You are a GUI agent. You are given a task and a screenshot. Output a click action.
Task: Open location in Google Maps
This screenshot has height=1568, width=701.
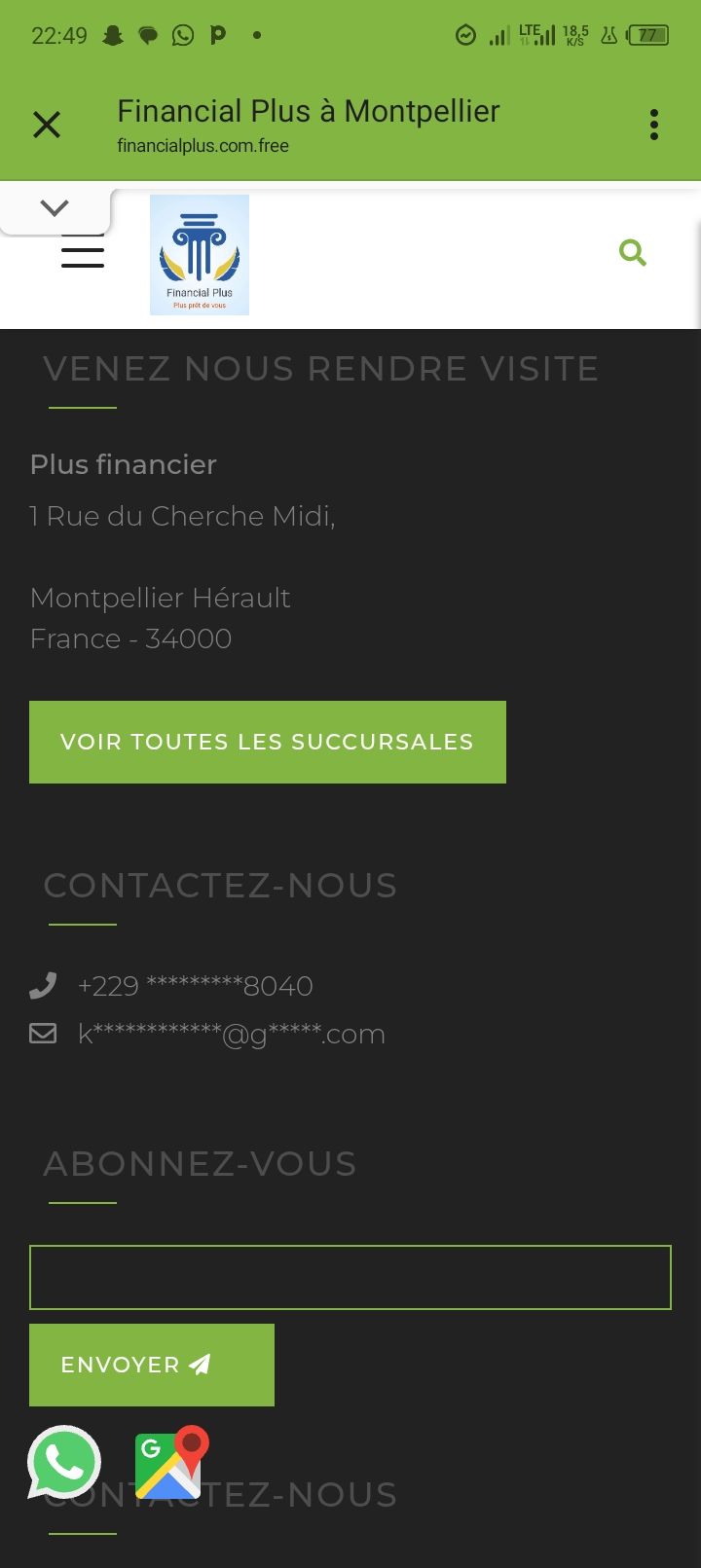point(171,1462)
